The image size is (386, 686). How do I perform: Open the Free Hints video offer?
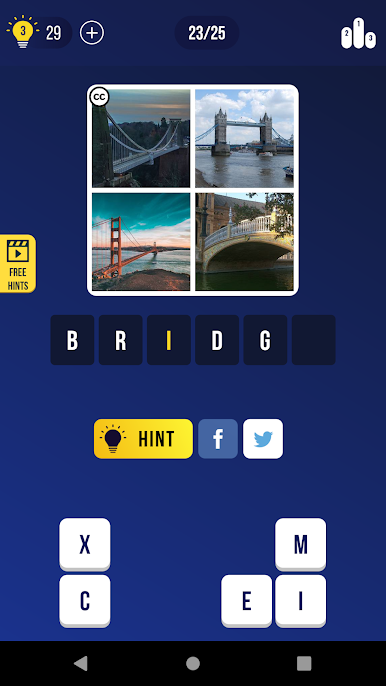click(18, 264)
